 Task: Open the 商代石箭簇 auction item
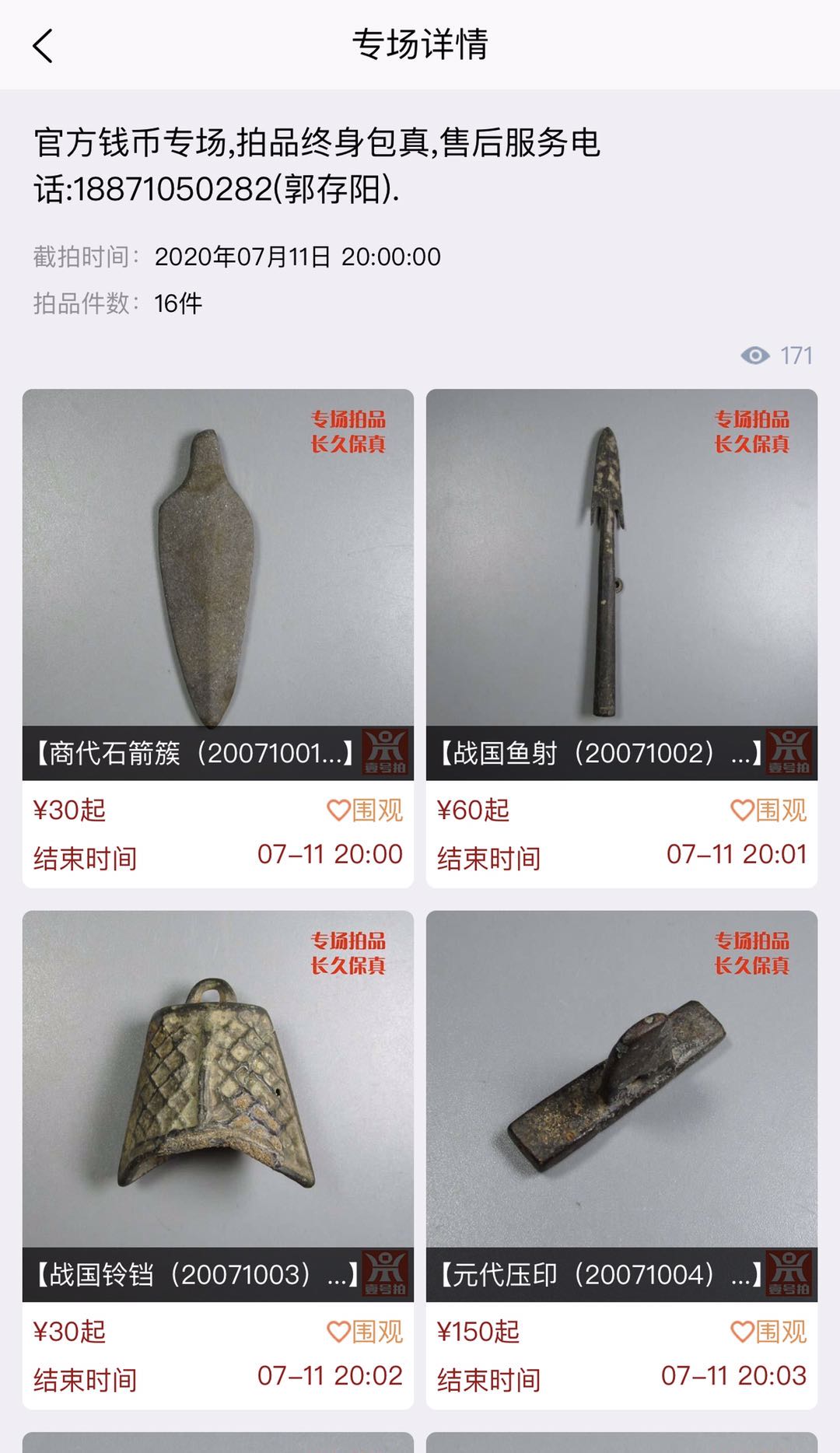[x=218, y=576]
